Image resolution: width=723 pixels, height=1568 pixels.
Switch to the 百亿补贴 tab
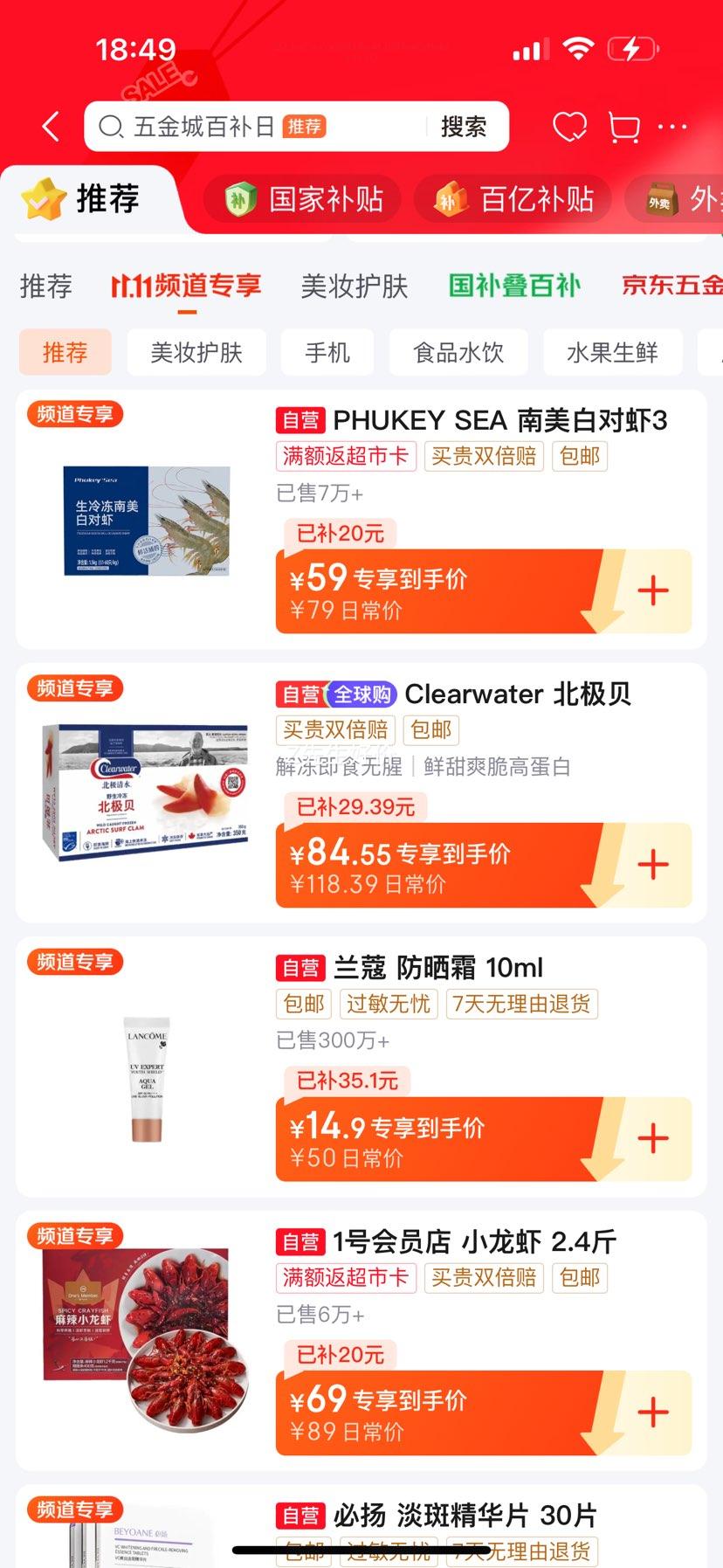(515, 200)
